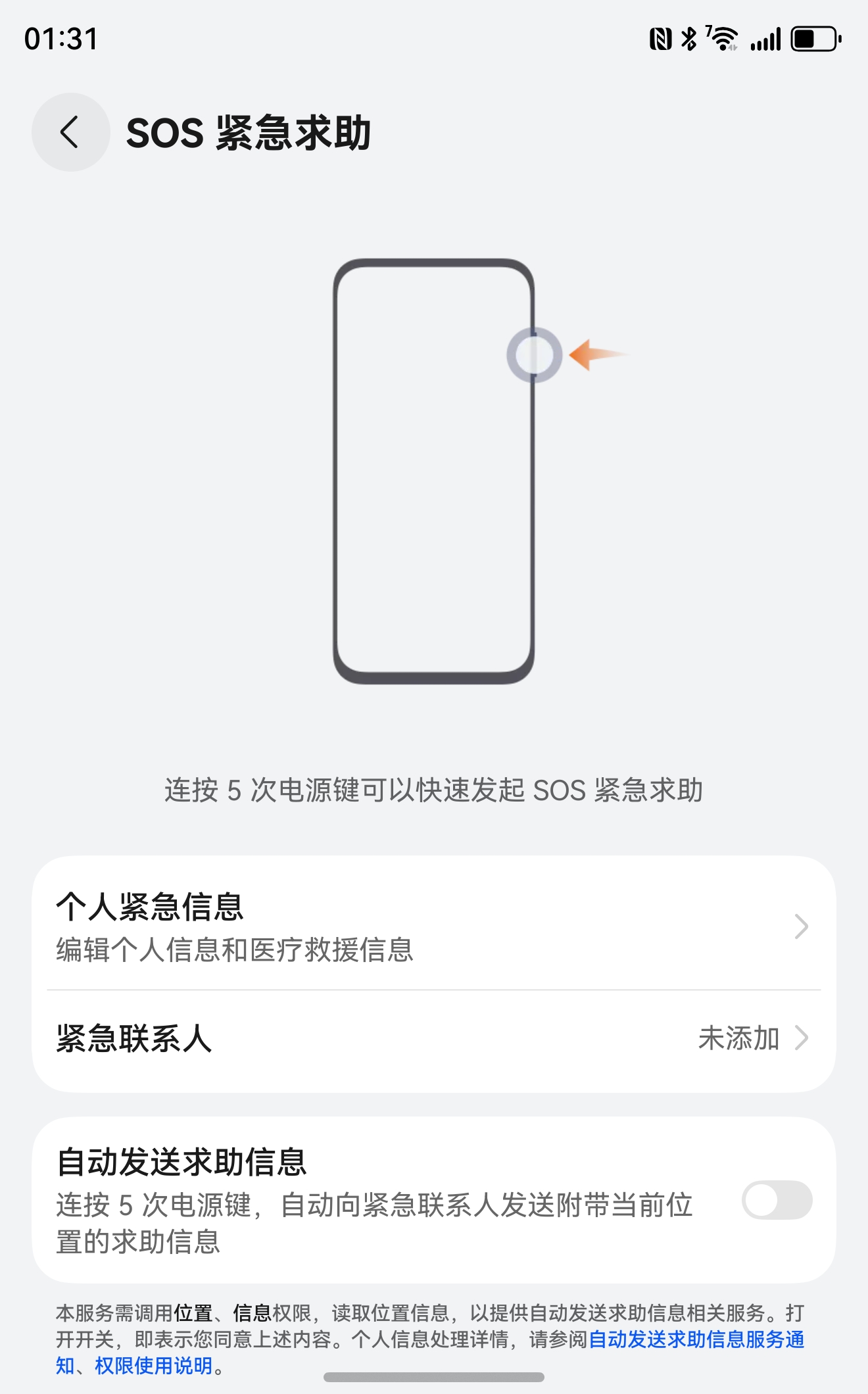This screenshot has width=868, height=1394.
Task: Open 权限使用说明 link
Action: click(x=154, y=1366)
